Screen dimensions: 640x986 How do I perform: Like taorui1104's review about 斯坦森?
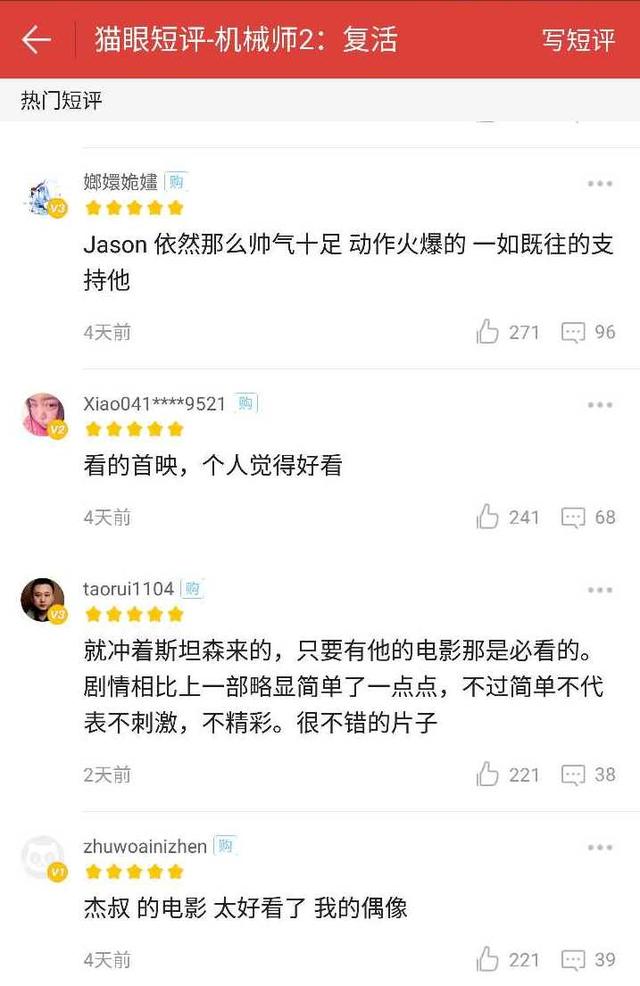pos(488,774)
